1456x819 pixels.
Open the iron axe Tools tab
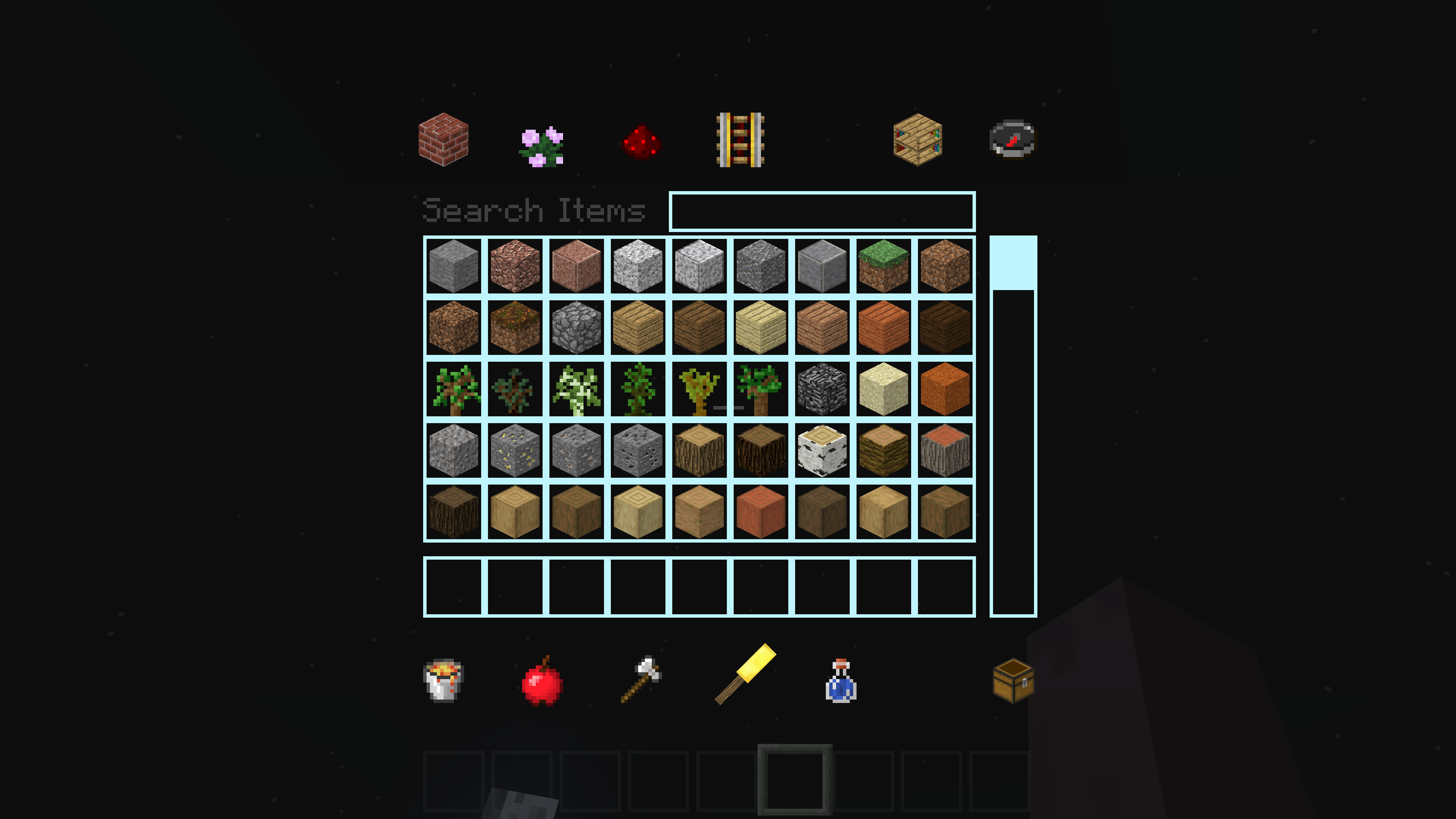641,679
